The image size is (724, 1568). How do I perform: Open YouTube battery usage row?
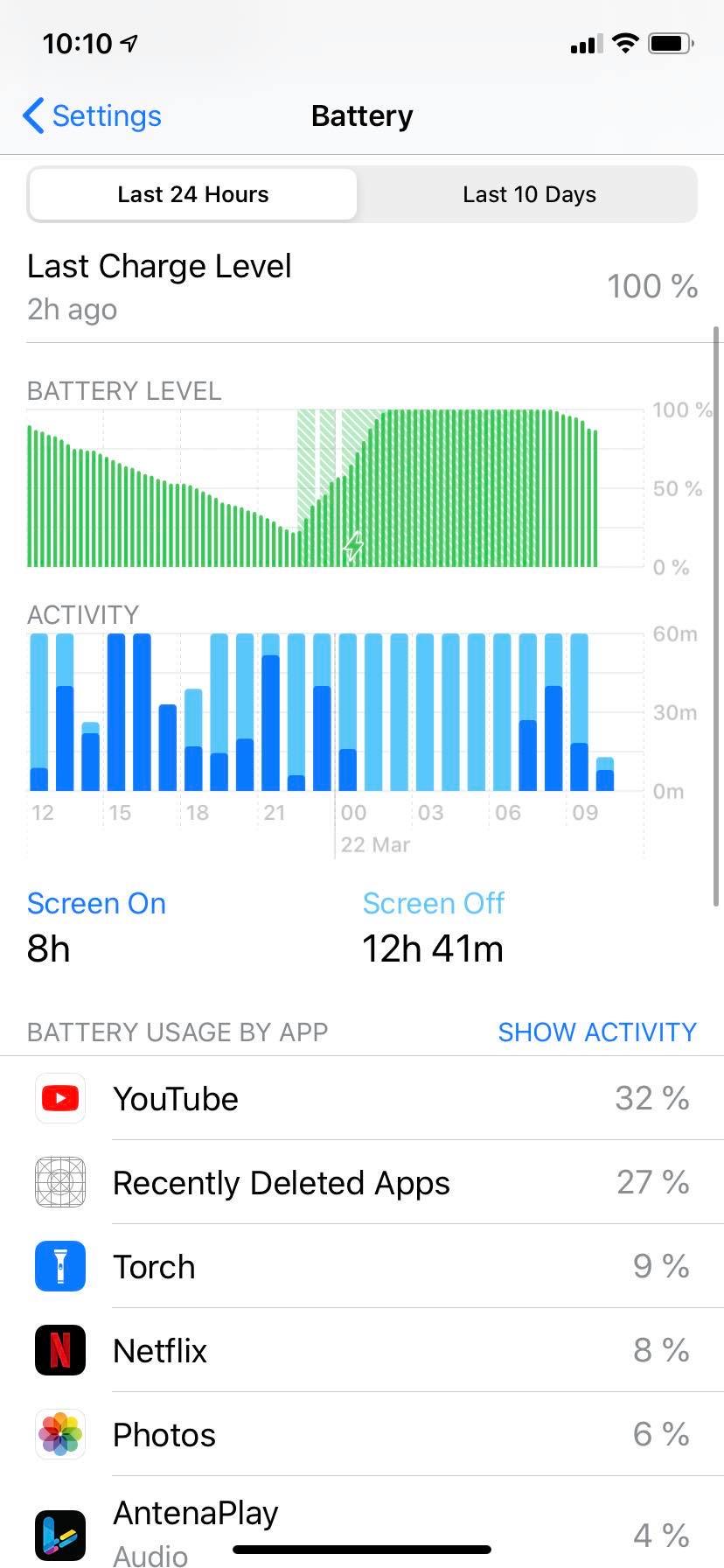[x=362, y=1099]
